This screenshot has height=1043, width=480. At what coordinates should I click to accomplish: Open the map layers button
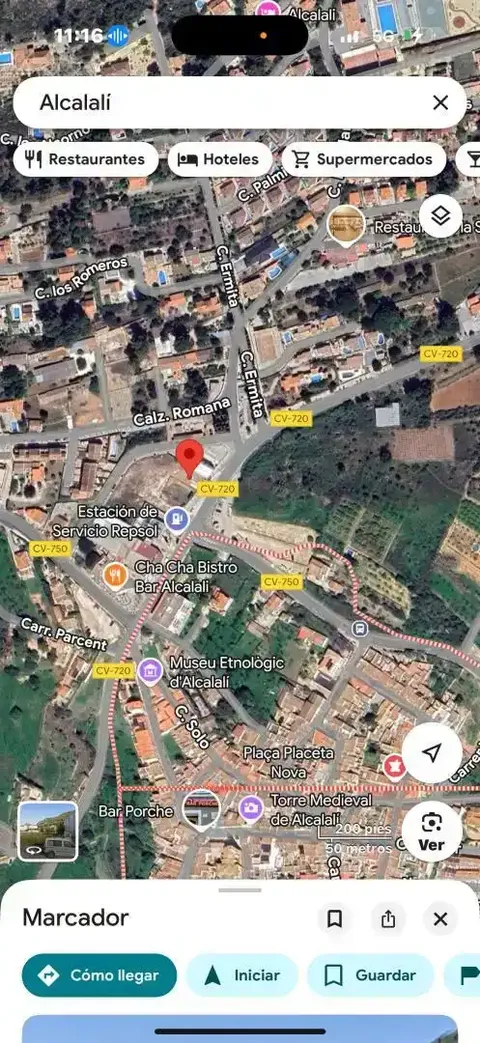coord(440,216)
